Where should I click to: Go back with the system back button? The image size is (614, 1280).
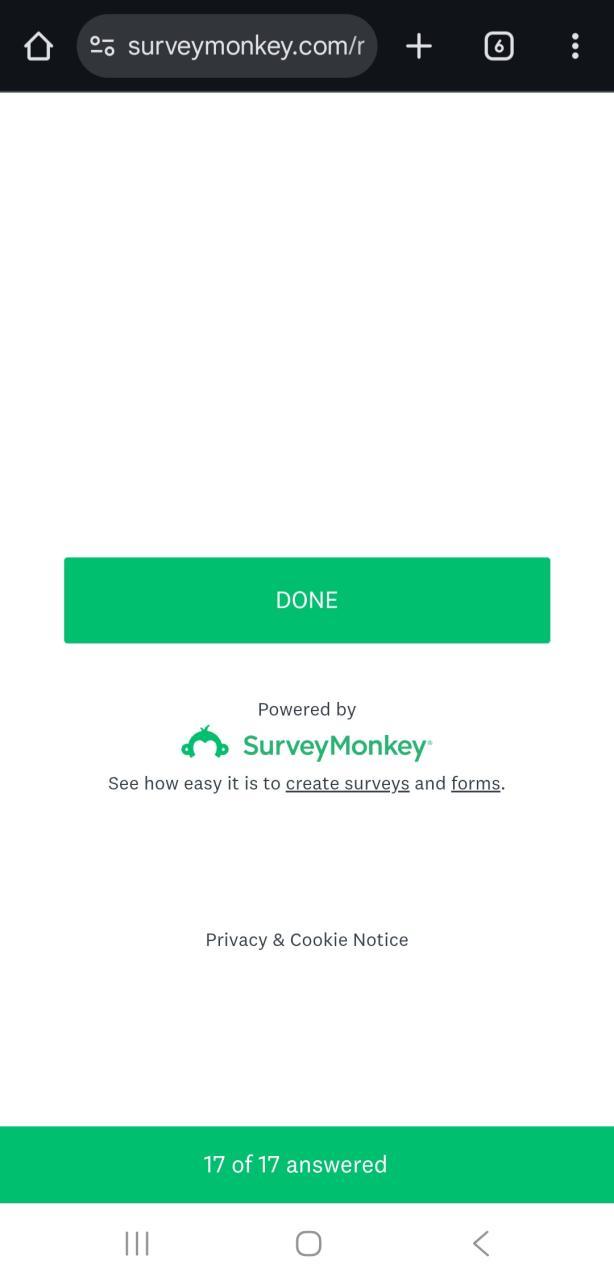click(x=480, y=1243)
